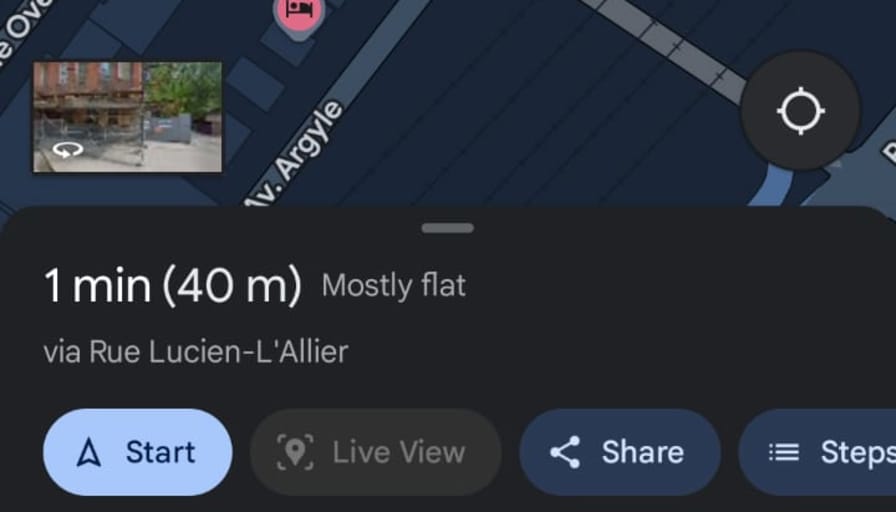The image size is (896, 512).
Task: Share these walking directions
Action: tap(619, 452)
